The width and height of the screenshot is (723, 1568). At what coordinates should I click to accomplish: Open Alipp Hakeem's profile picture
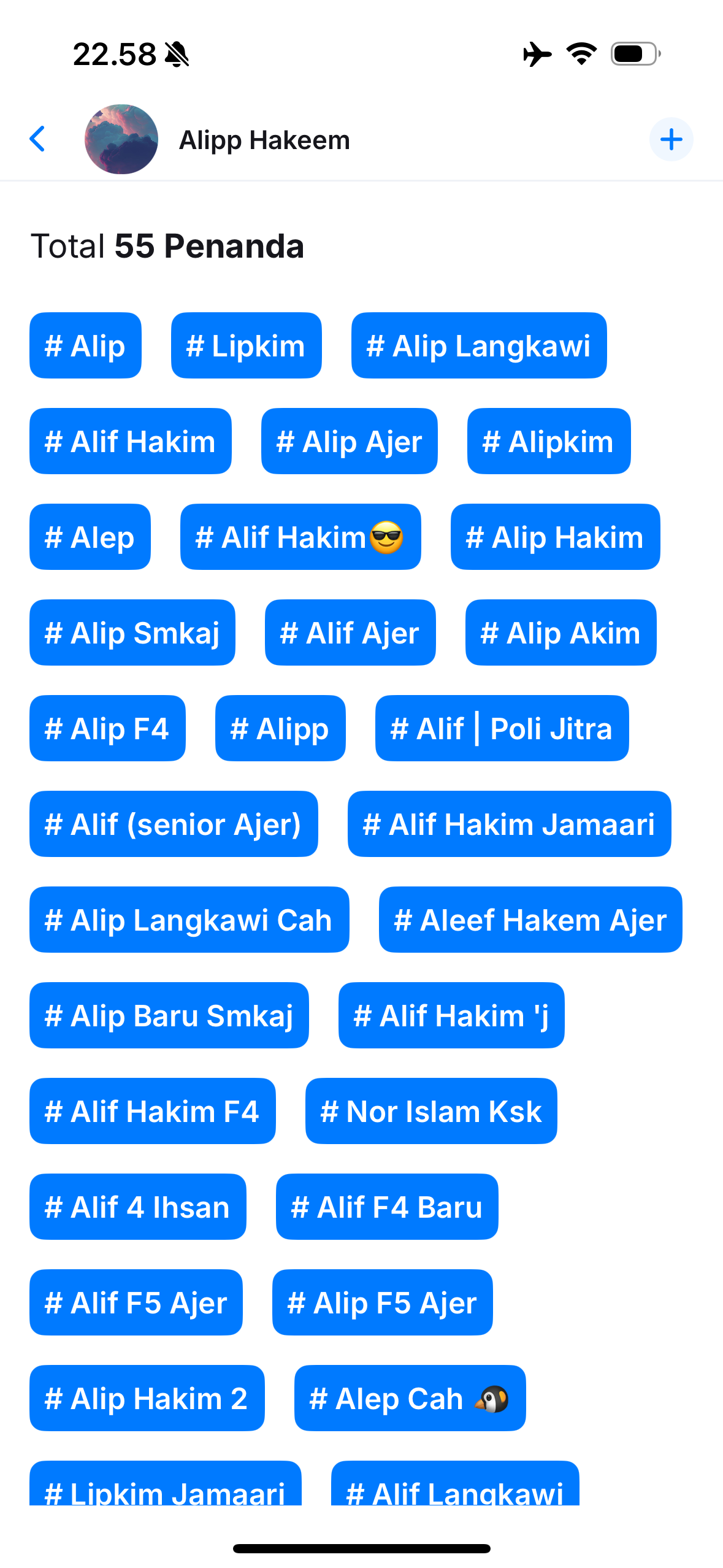(121, 139)
